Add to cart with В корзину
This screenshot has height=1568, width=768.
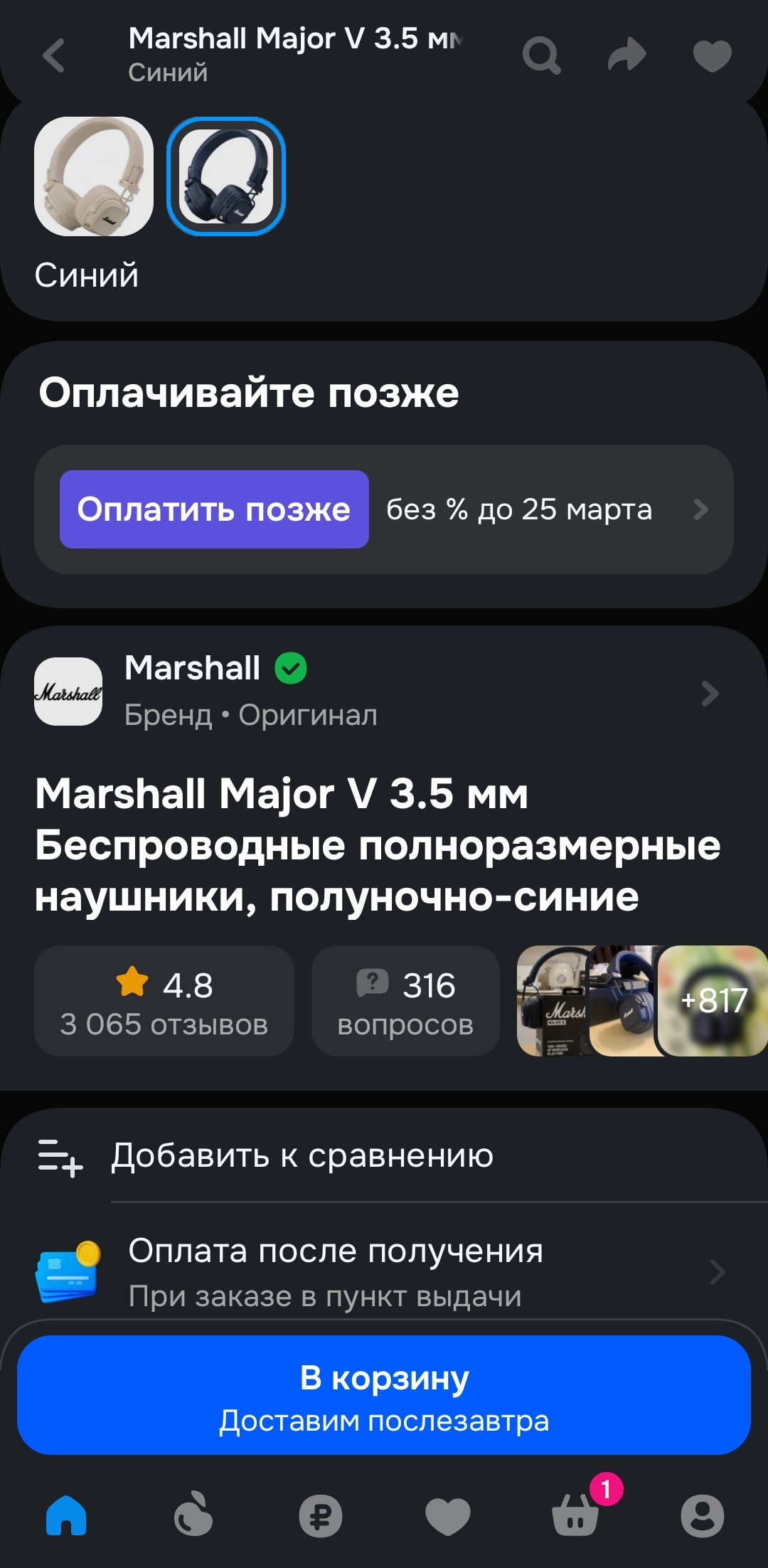(384, 1395)
